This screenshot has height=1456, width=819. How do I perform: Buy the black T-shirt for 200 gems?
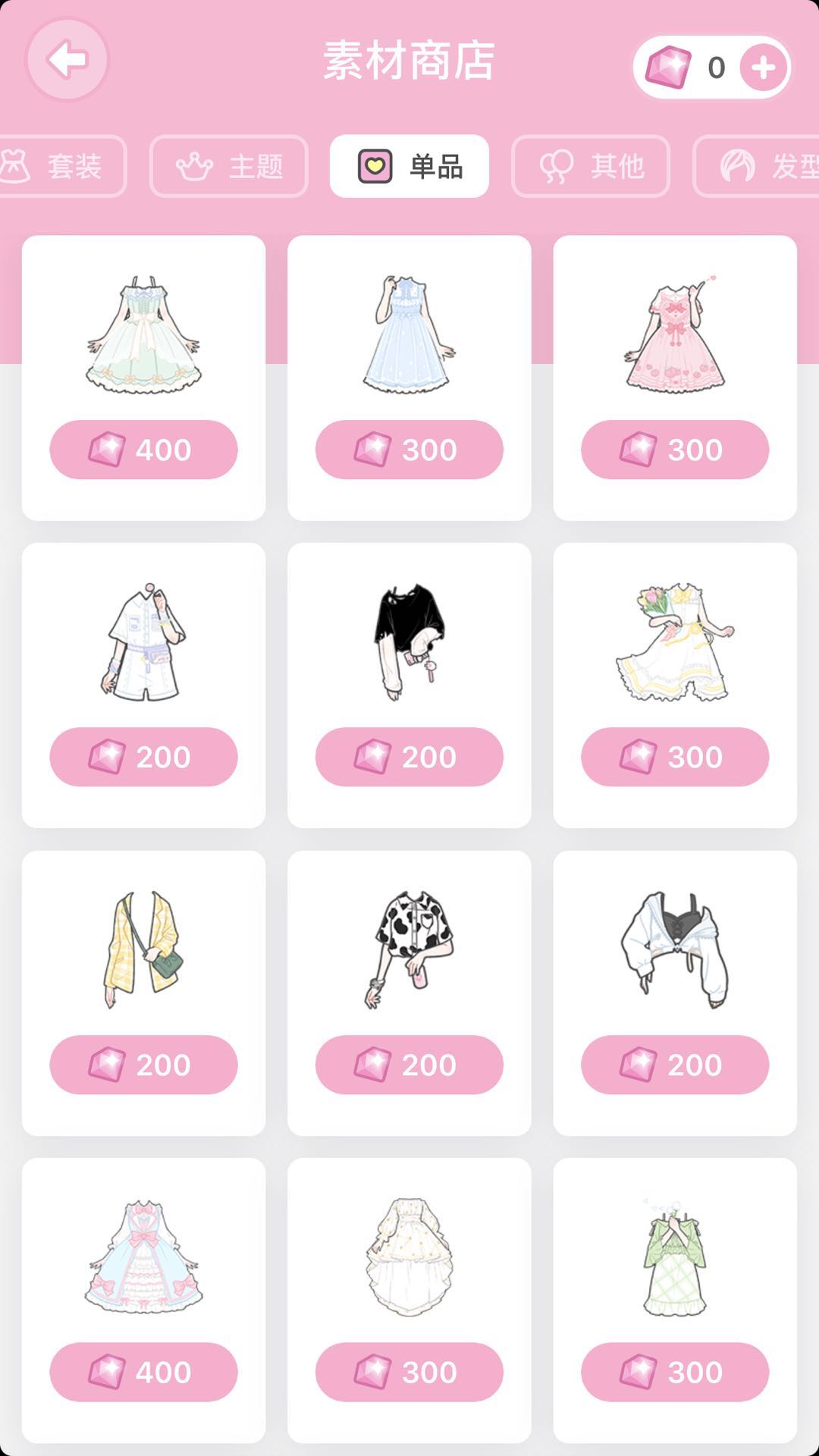pyautogui.click(x=409, y=757)
